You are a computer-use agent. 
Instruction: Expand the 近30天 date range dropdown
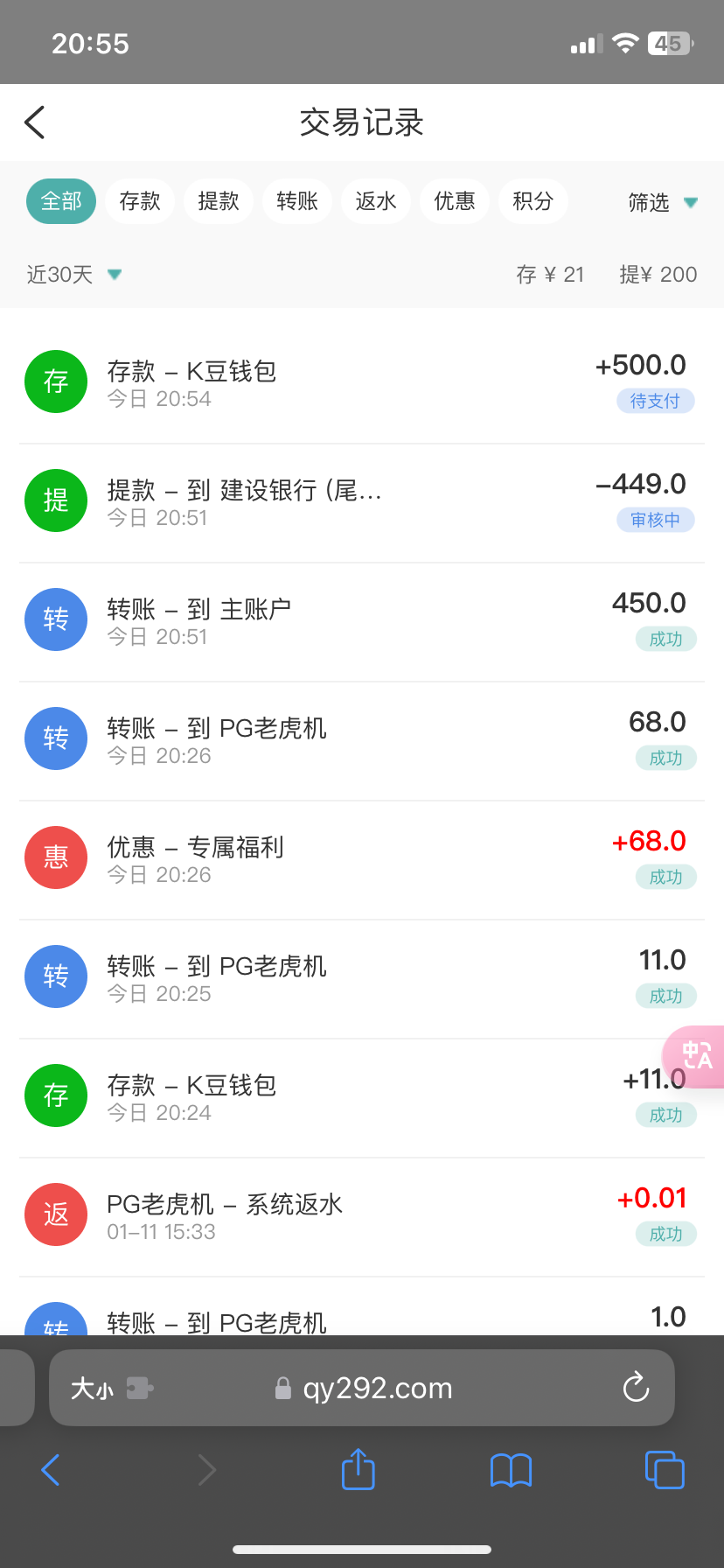pos(74,275)
